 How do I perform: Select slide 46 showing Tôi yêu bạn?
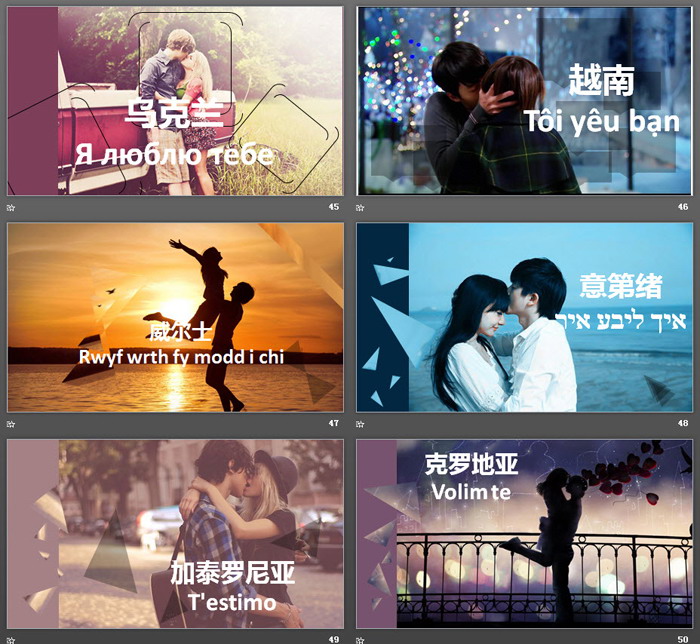click(524, 100)
